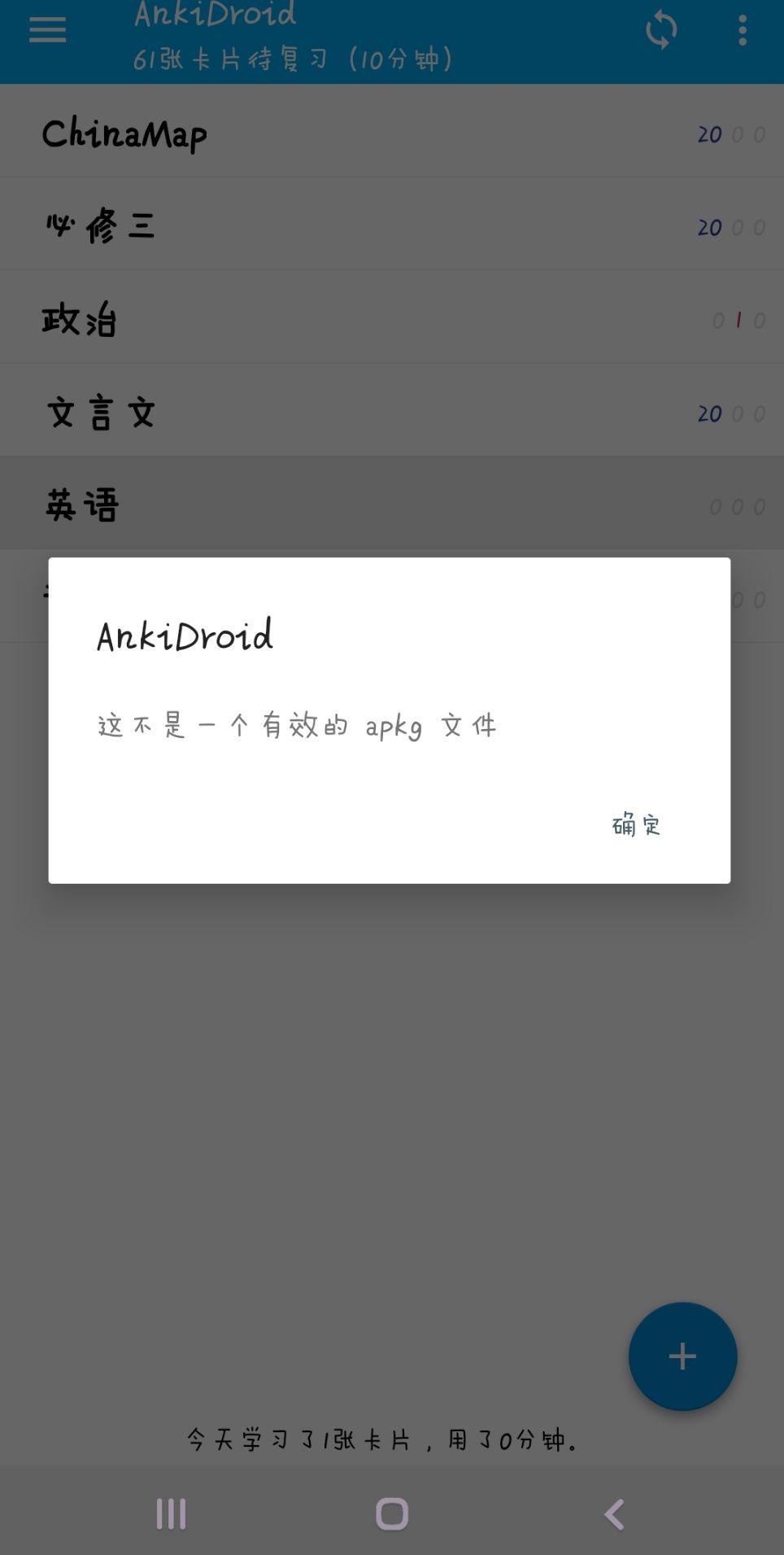Select the 政治 deck

(x=80, y=320)
